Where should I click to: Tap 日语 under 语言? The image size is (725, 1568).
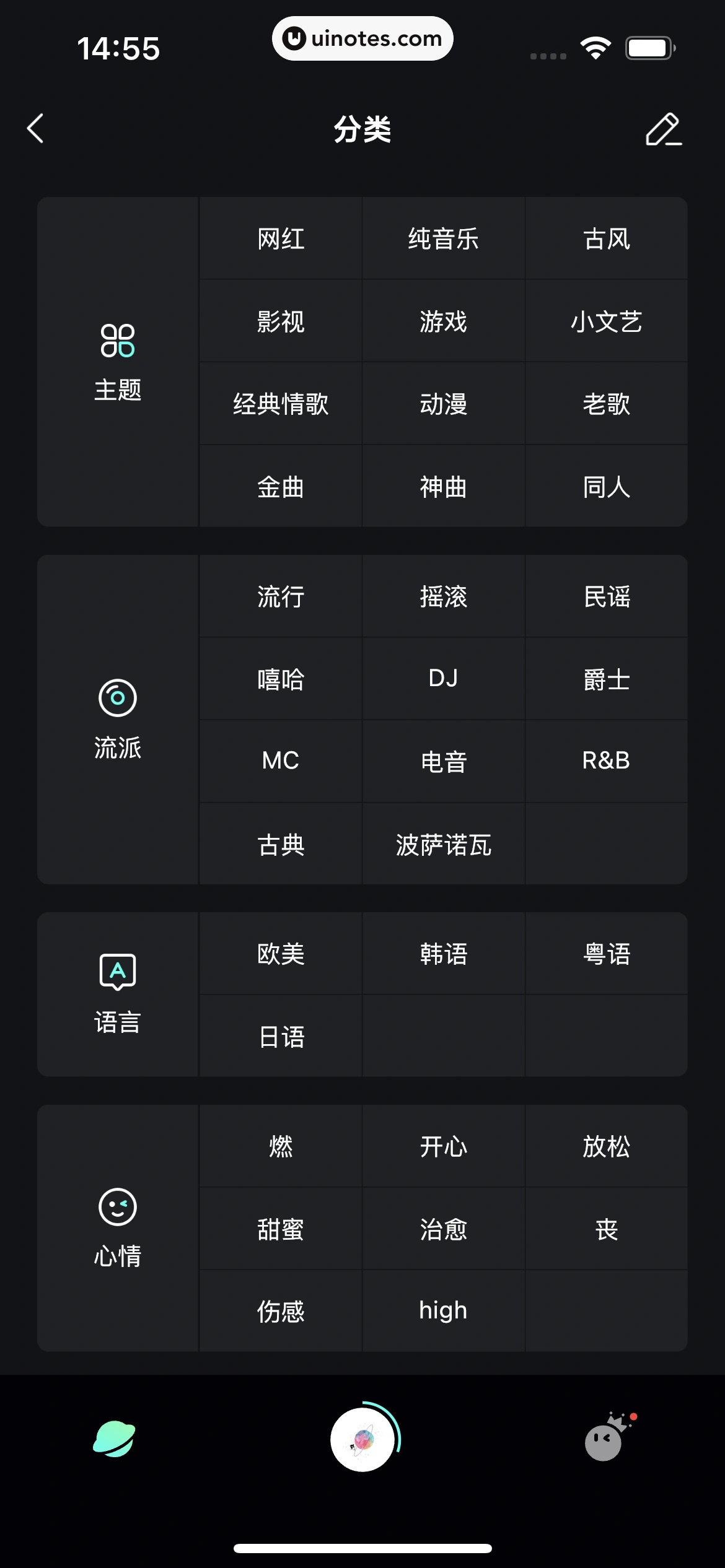click(279, 1036)
